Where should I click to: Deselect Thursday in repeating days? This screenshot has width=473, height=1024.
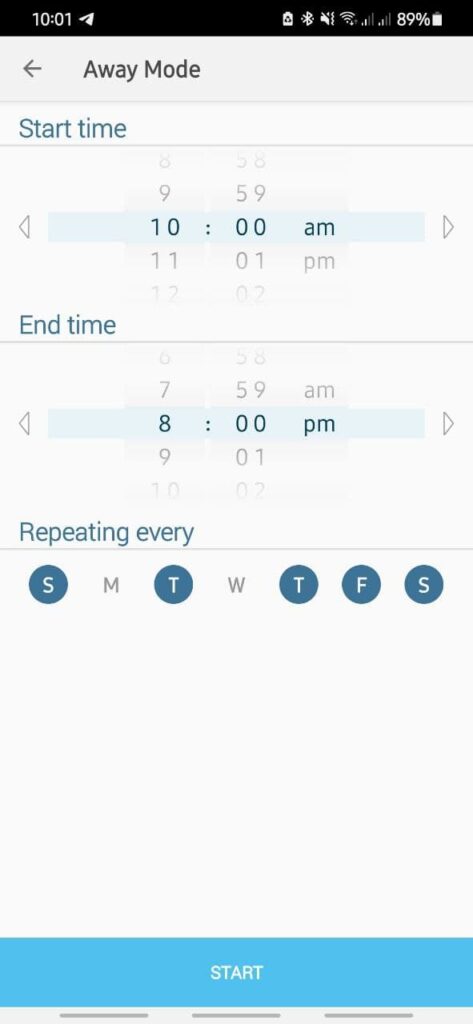[299, 584]
